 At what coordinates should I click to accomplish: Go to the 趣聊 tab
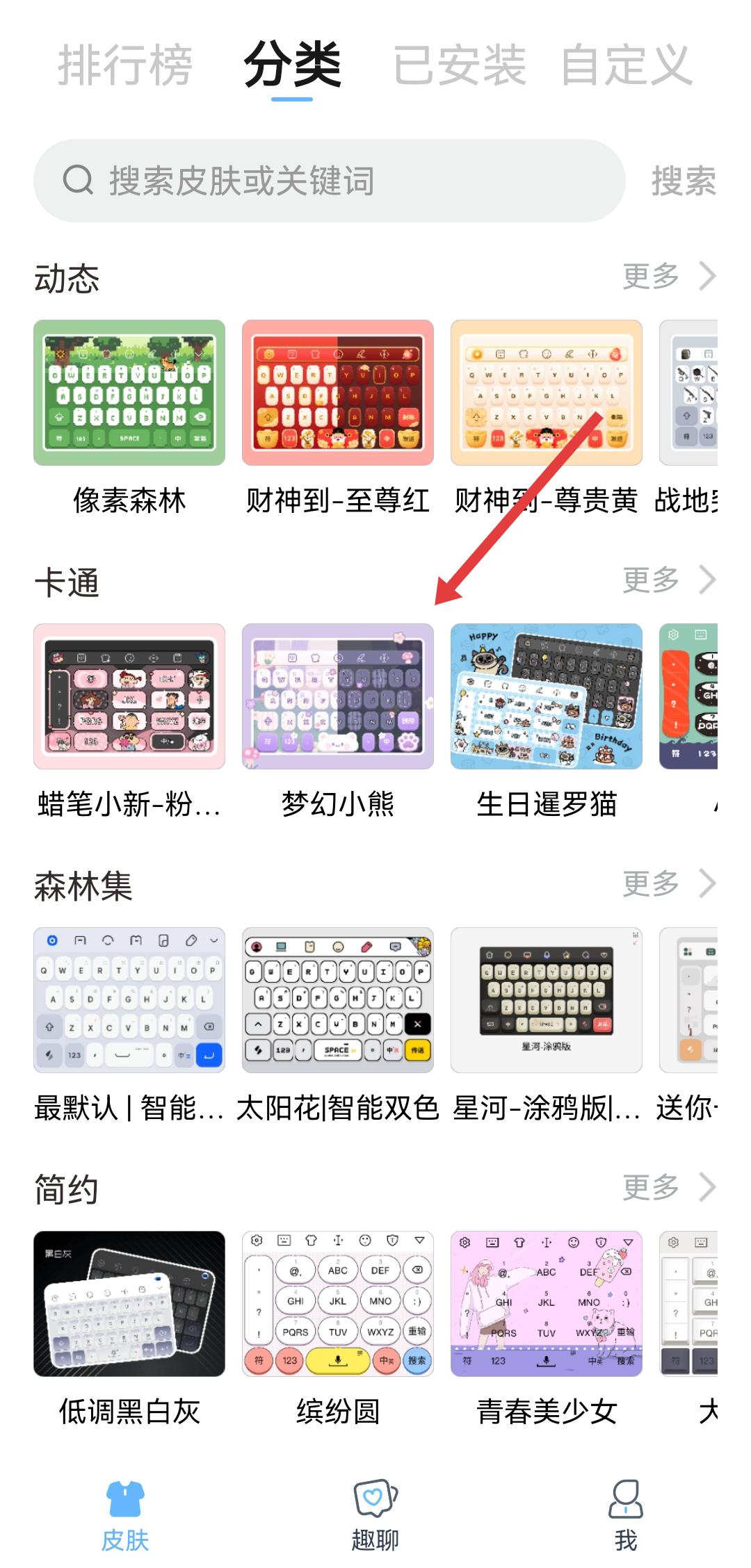(375, 1515)
